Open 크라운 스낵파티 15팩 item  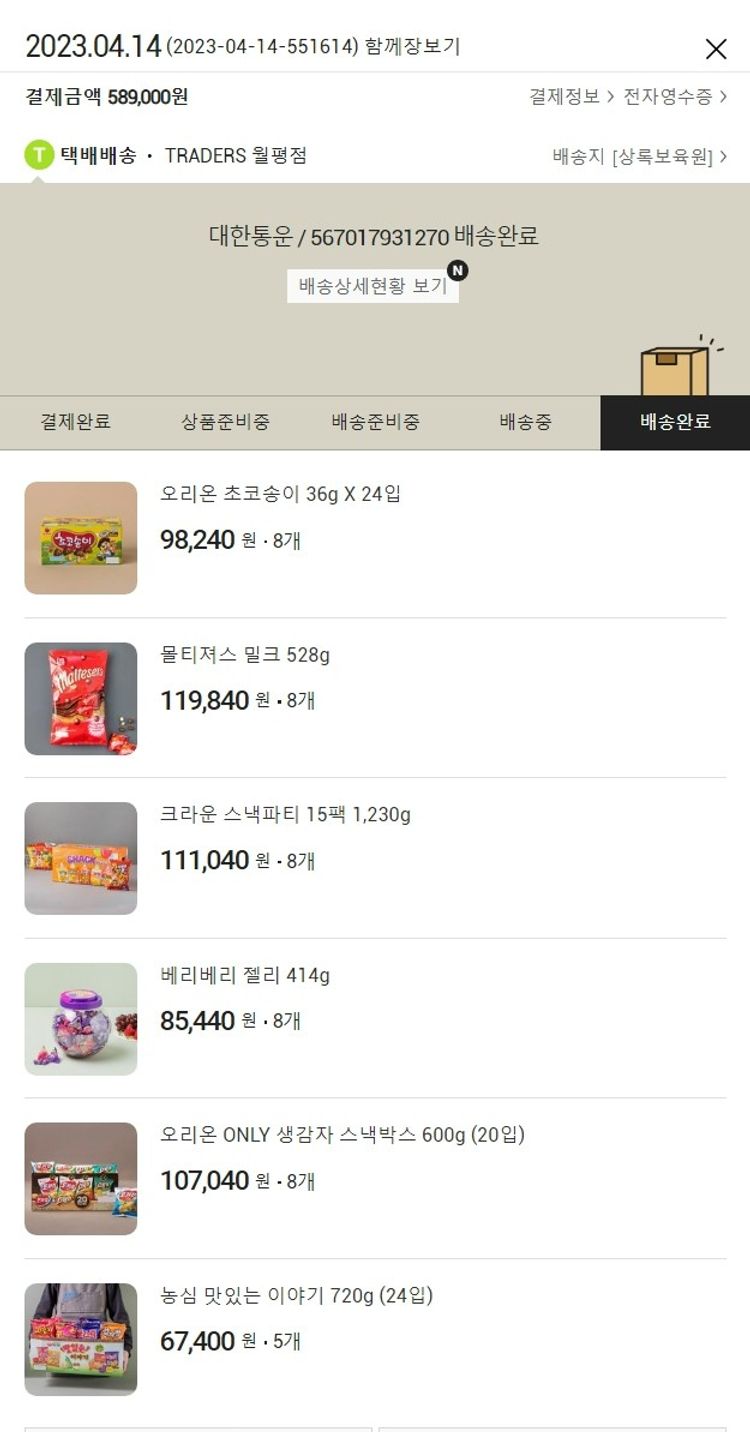(x=285, y=815)
